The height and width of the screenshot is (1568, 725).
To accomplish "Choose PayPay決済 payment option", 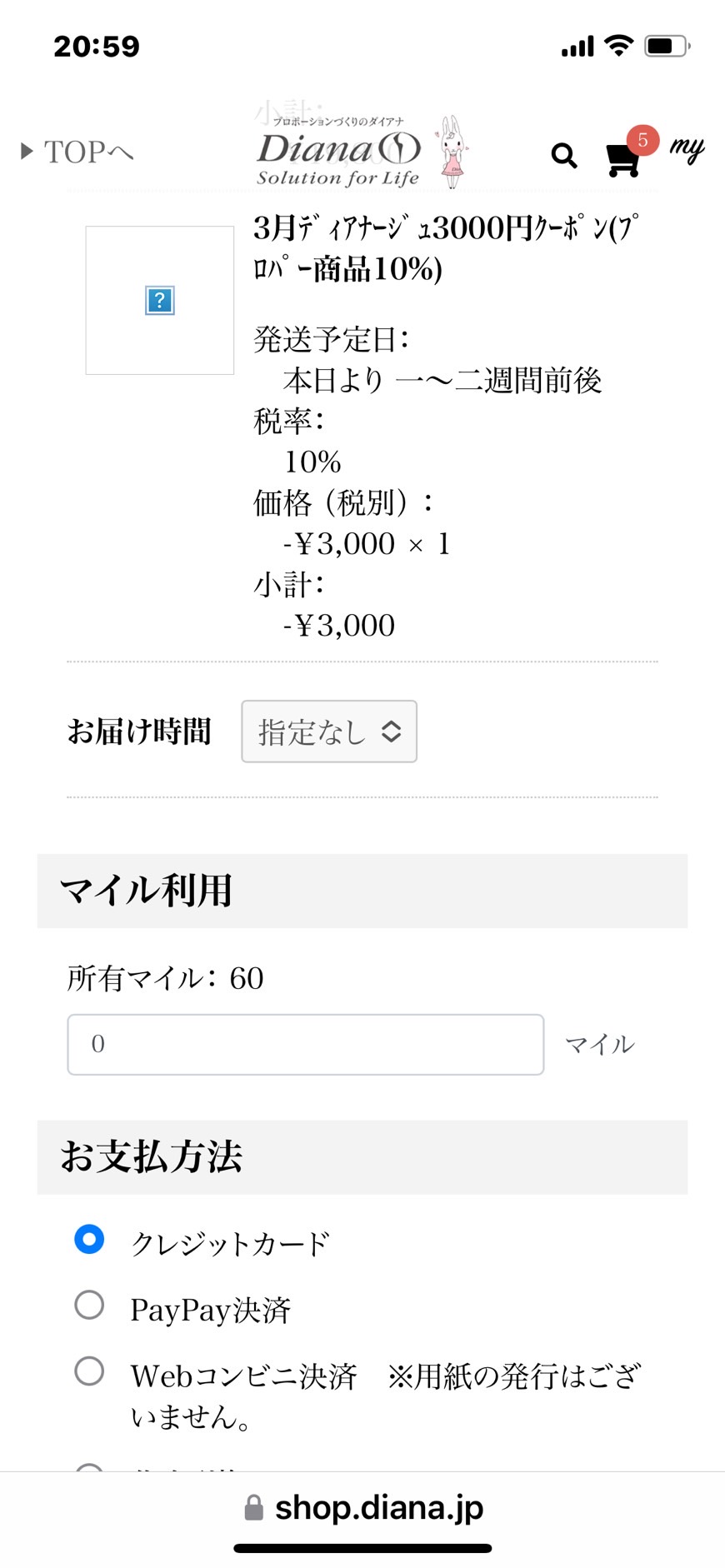I will tap(89, 1305).
